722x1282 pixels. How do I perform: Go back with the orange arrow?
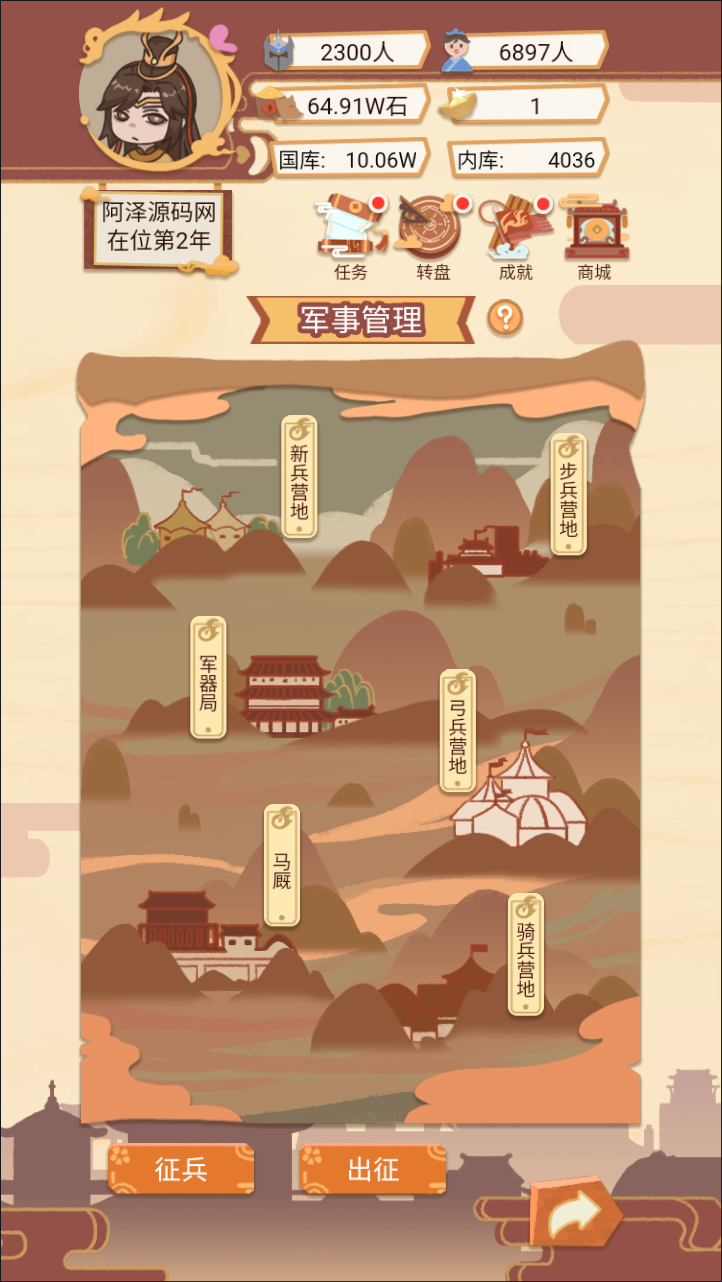click(574, 1213)
